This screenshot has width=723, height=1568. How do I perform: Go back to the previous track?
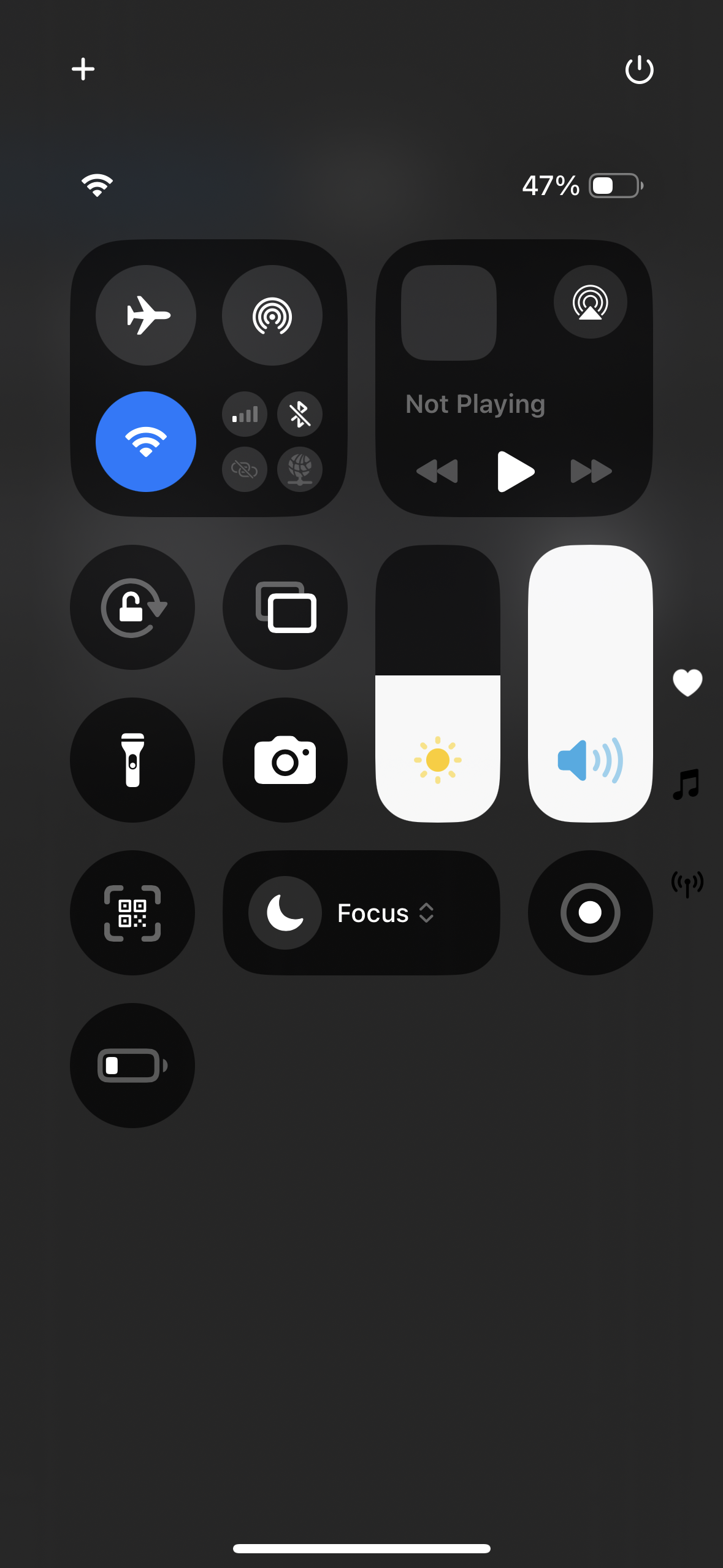(x=437, y=471)
